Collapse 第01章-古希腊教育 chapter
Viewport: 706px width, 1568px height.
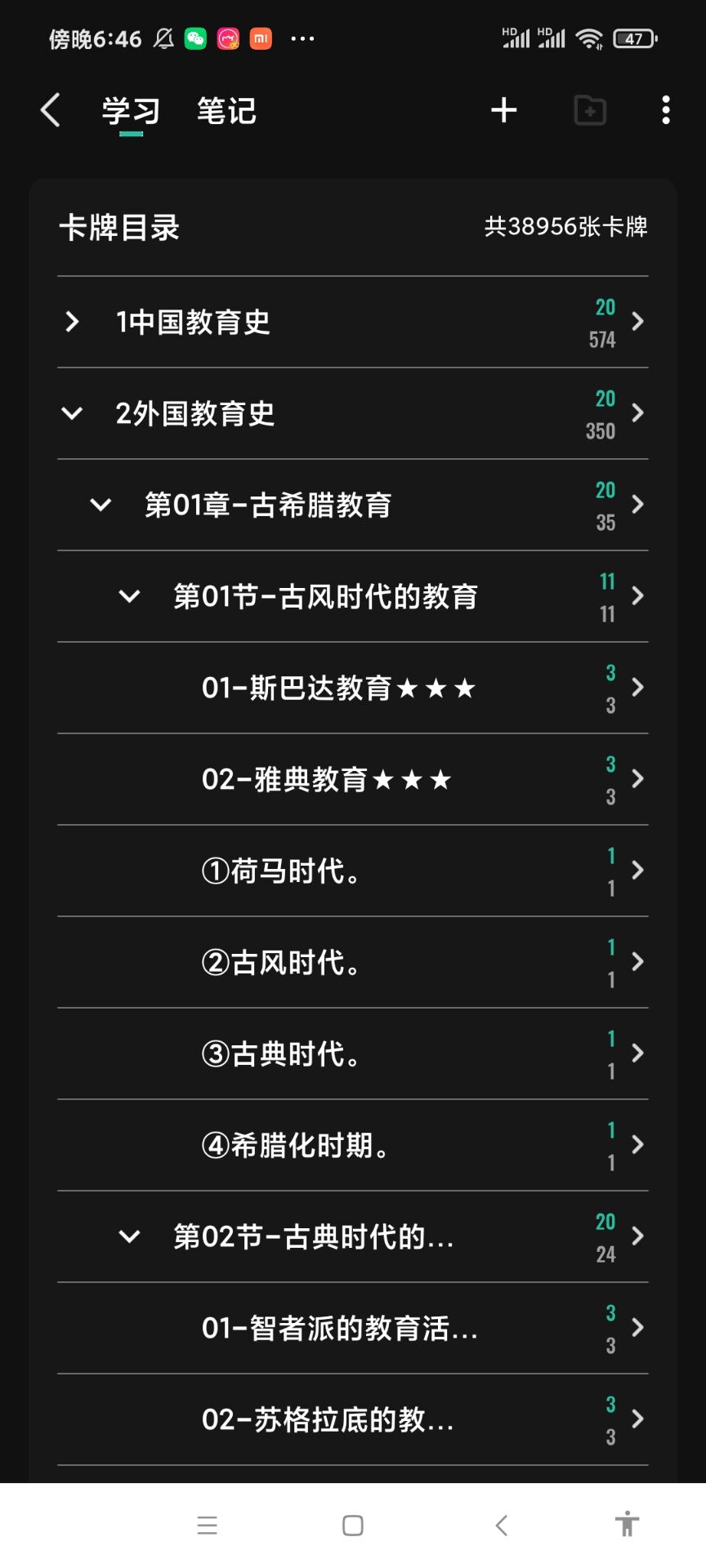pyautogui.click(x=101, y=505)
